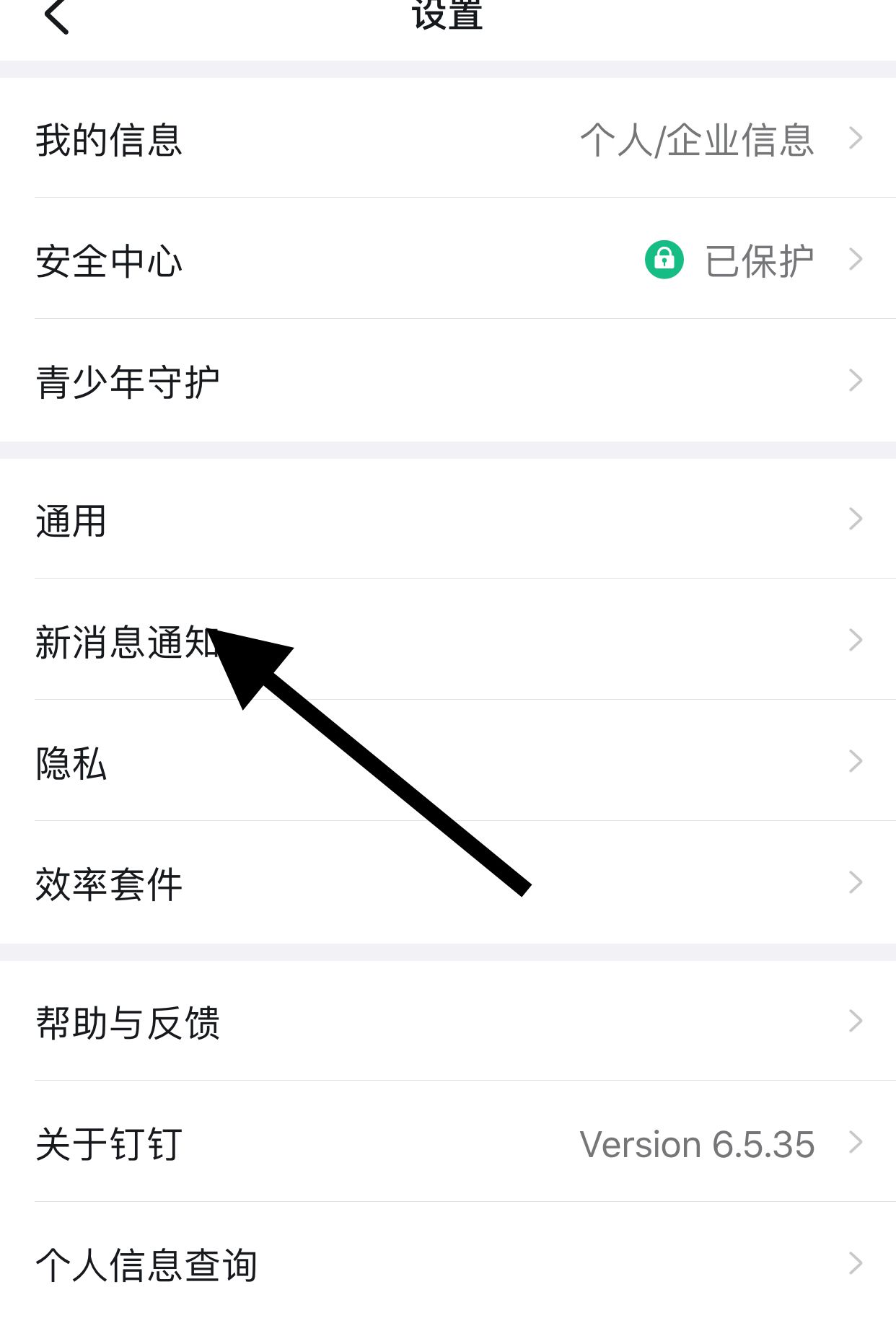This screenshot has width=896, height=1318.
Task: Open 青少年守护 settings
Action: pos(447,381)
